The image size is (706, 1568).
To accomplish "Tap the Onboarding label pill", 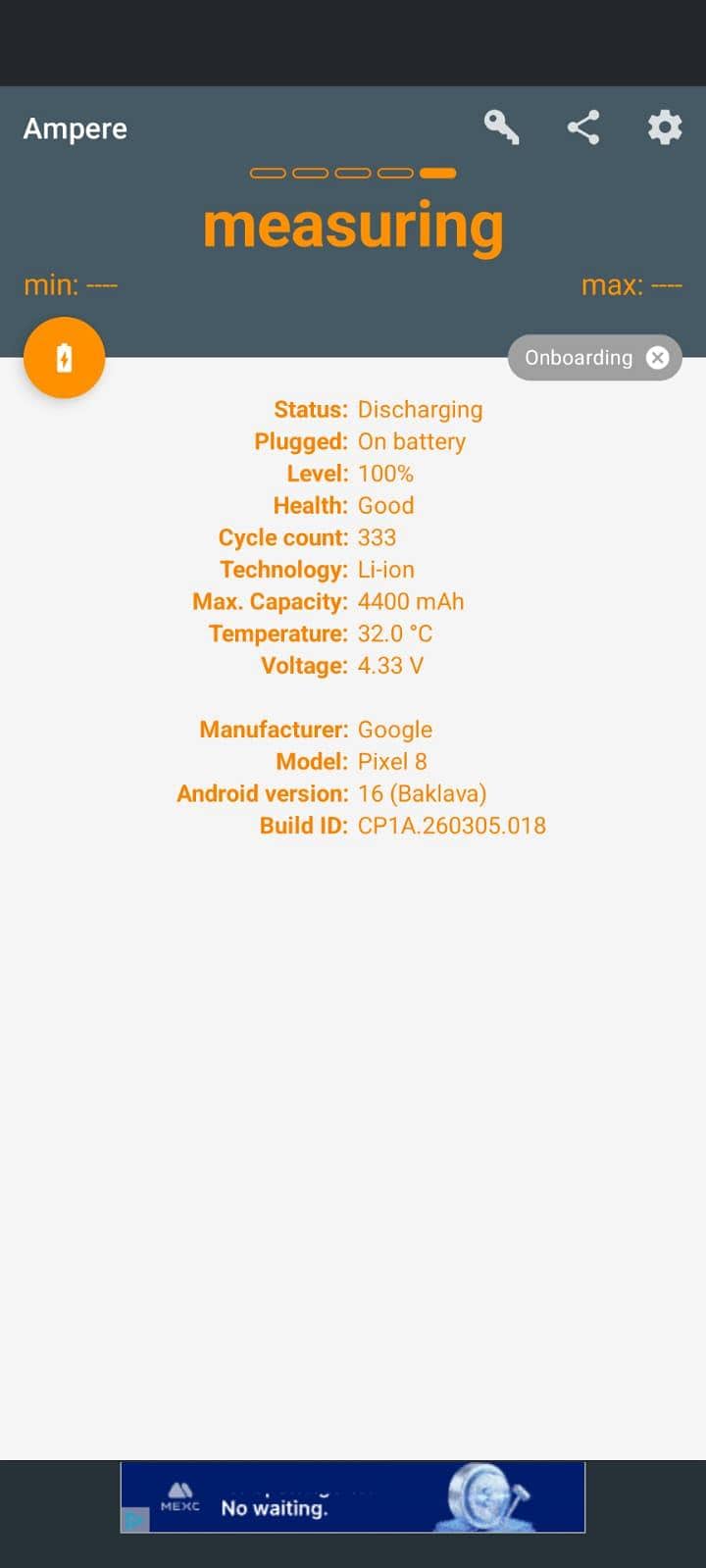I will [579, 357].
